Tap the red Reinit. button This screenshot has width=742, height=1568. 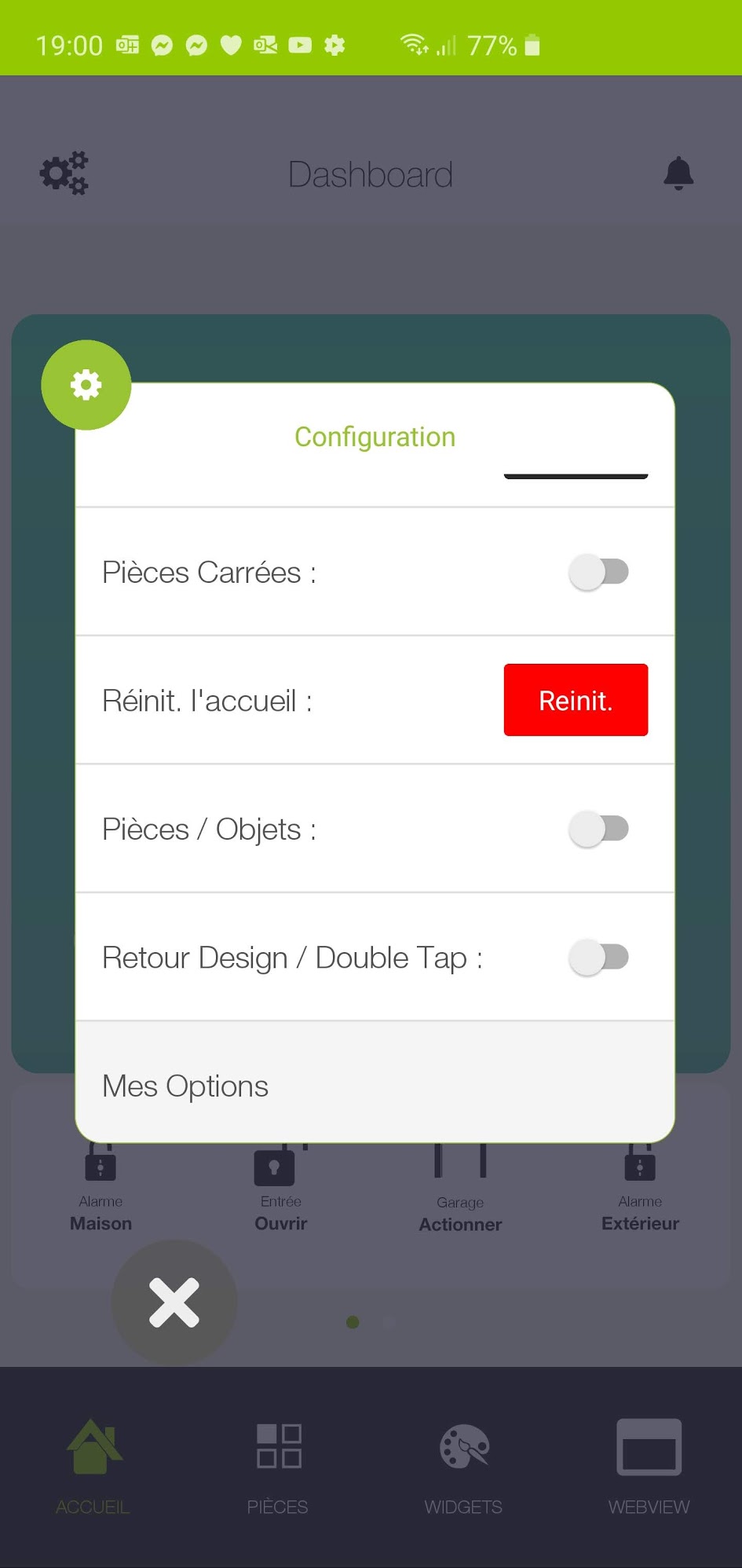[x=576, y=700]
